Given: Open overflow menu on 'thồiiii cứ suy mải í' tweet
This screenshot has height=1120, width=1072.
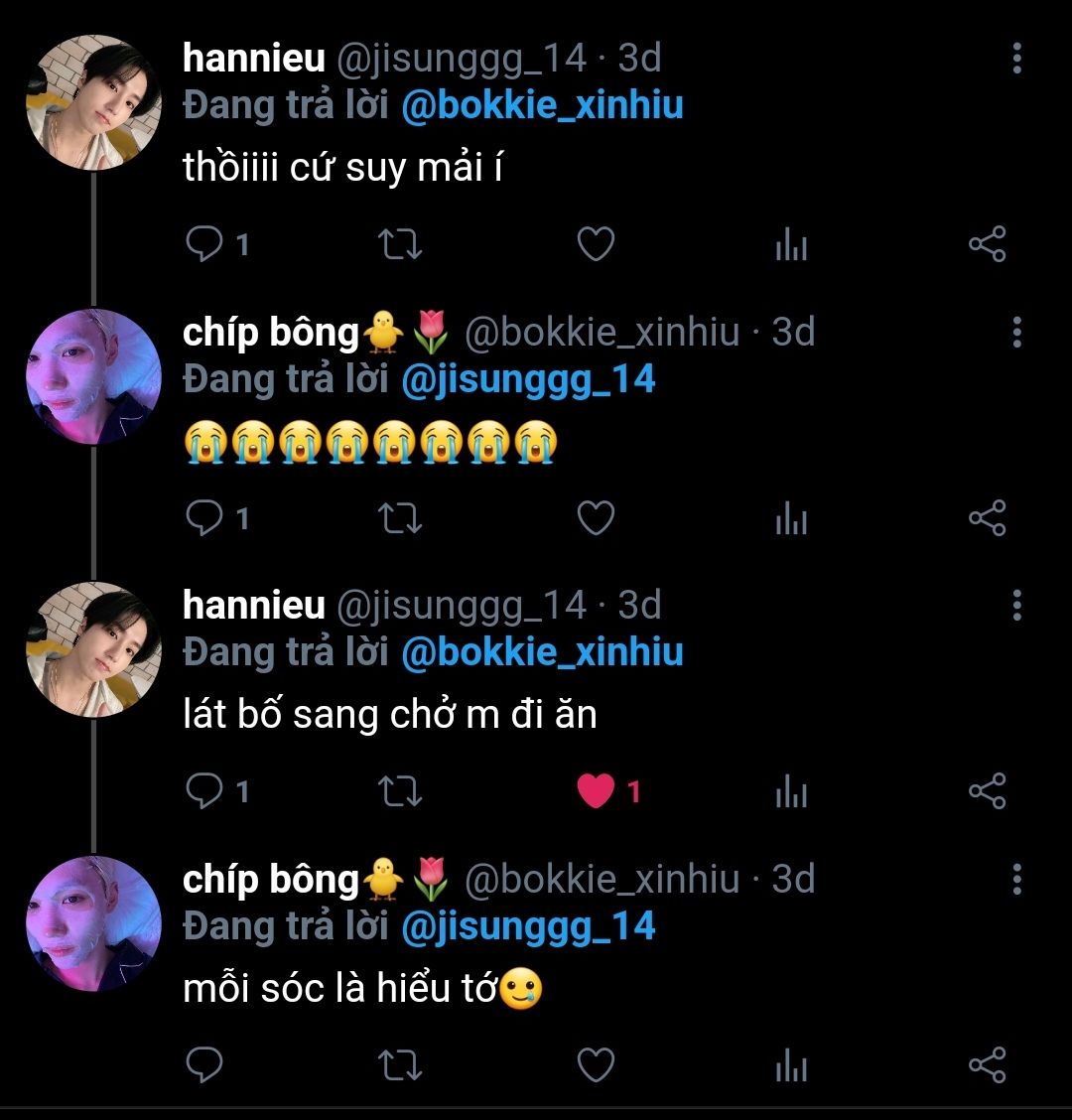Looking at the screenshot, I should click(1017, 58).
